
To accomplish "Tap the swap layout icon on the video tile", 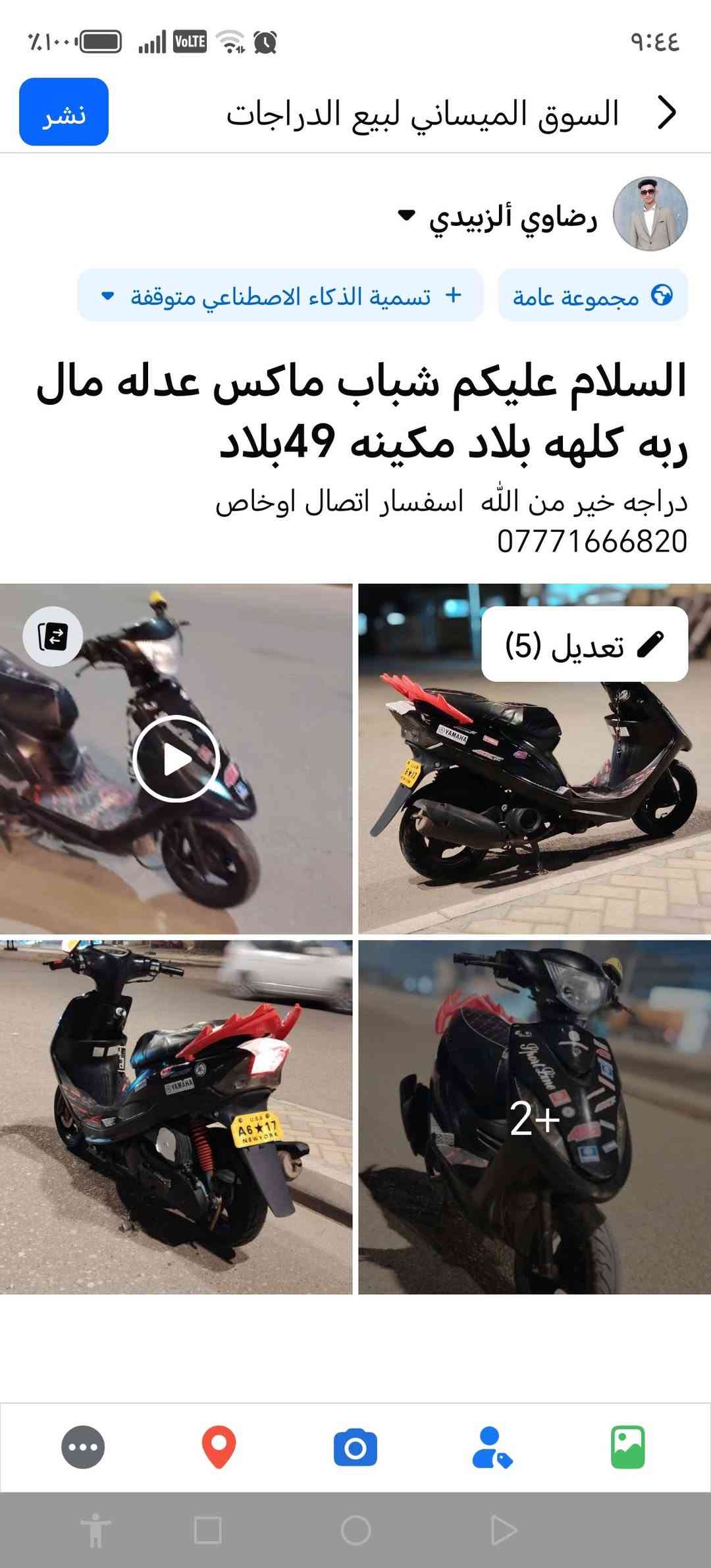I will point(53,637).
